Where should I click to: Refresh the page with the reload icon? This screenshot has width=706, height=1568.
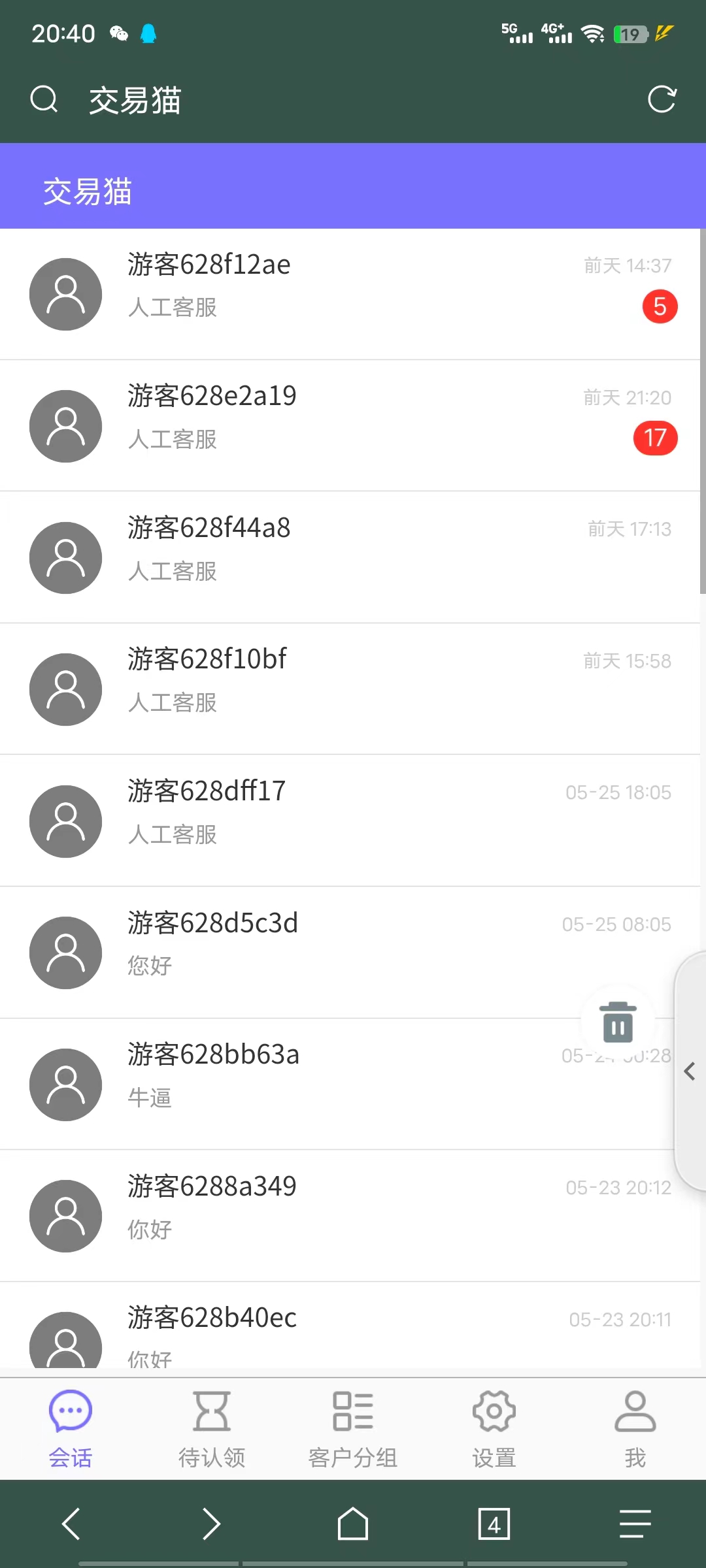point(662,100)
